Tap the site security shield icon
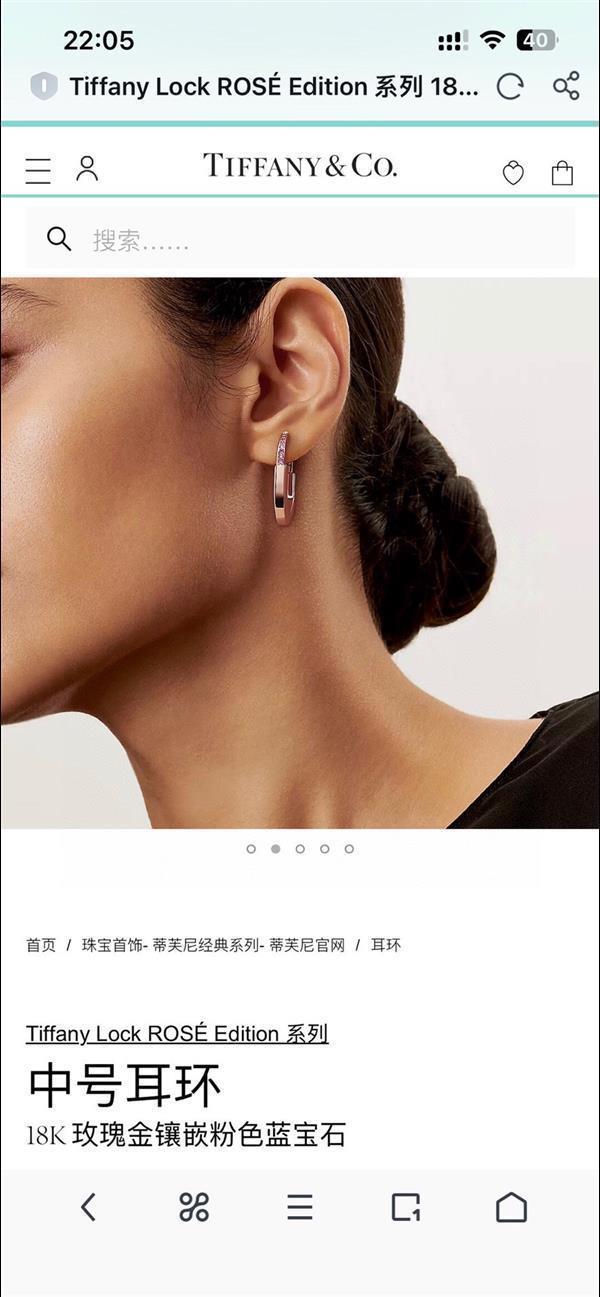 44,87
